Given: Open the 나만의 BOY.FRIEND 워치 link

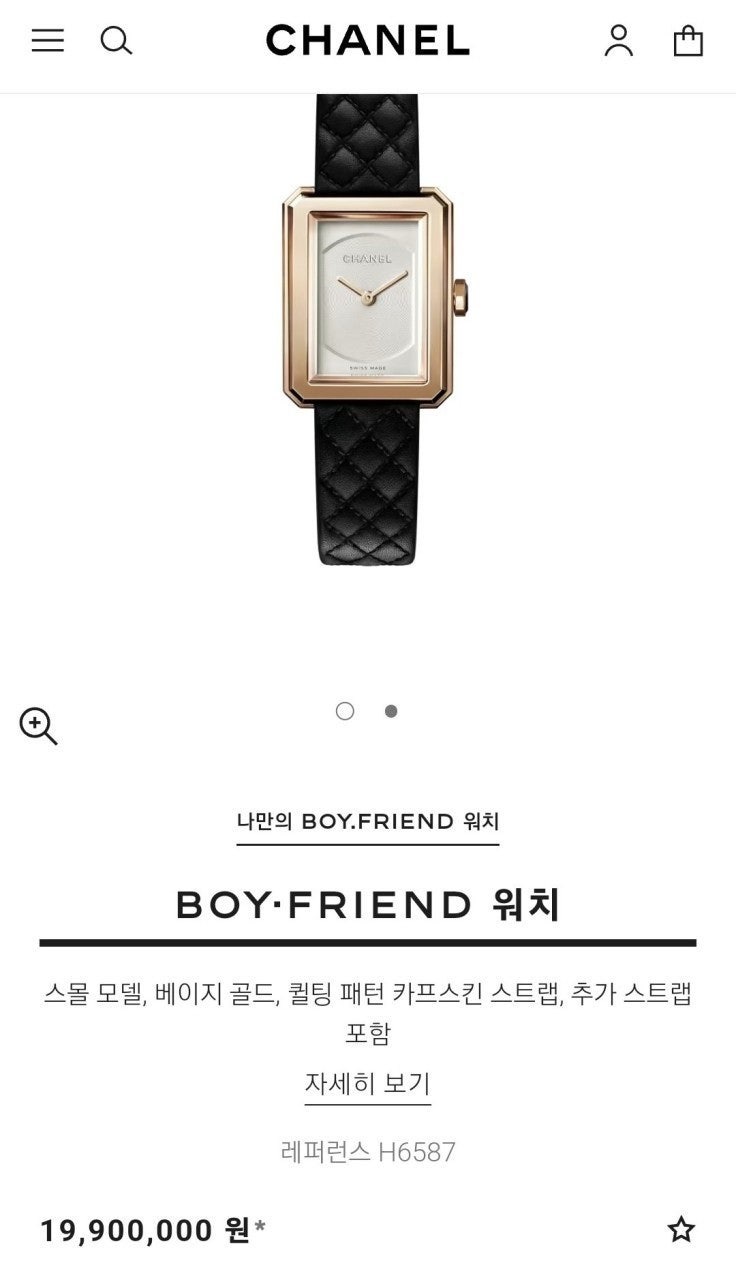Looking at the screenshot, I should pos(367,822).
